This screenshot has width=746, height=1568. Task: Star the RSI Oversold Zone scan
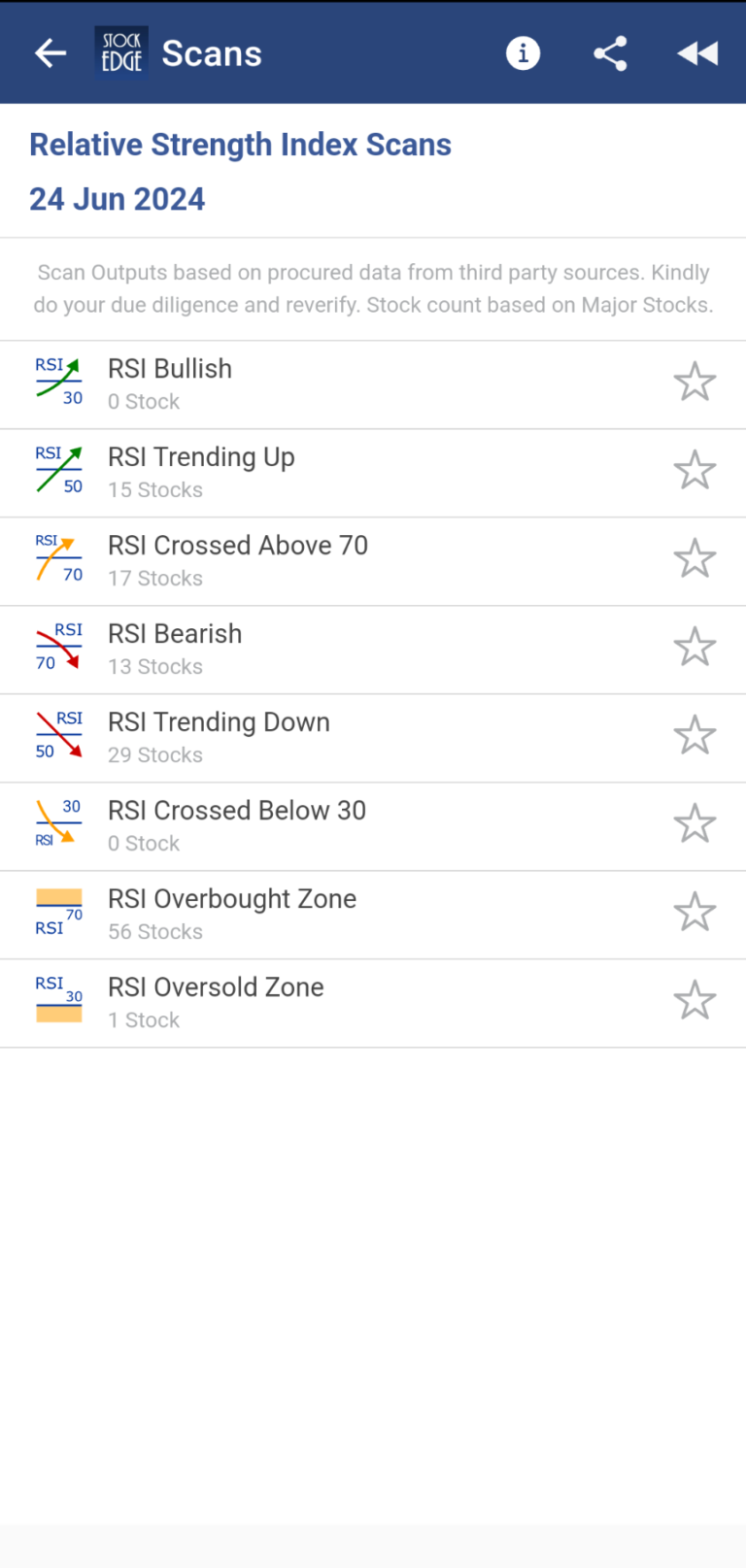tap(695, 1001)
